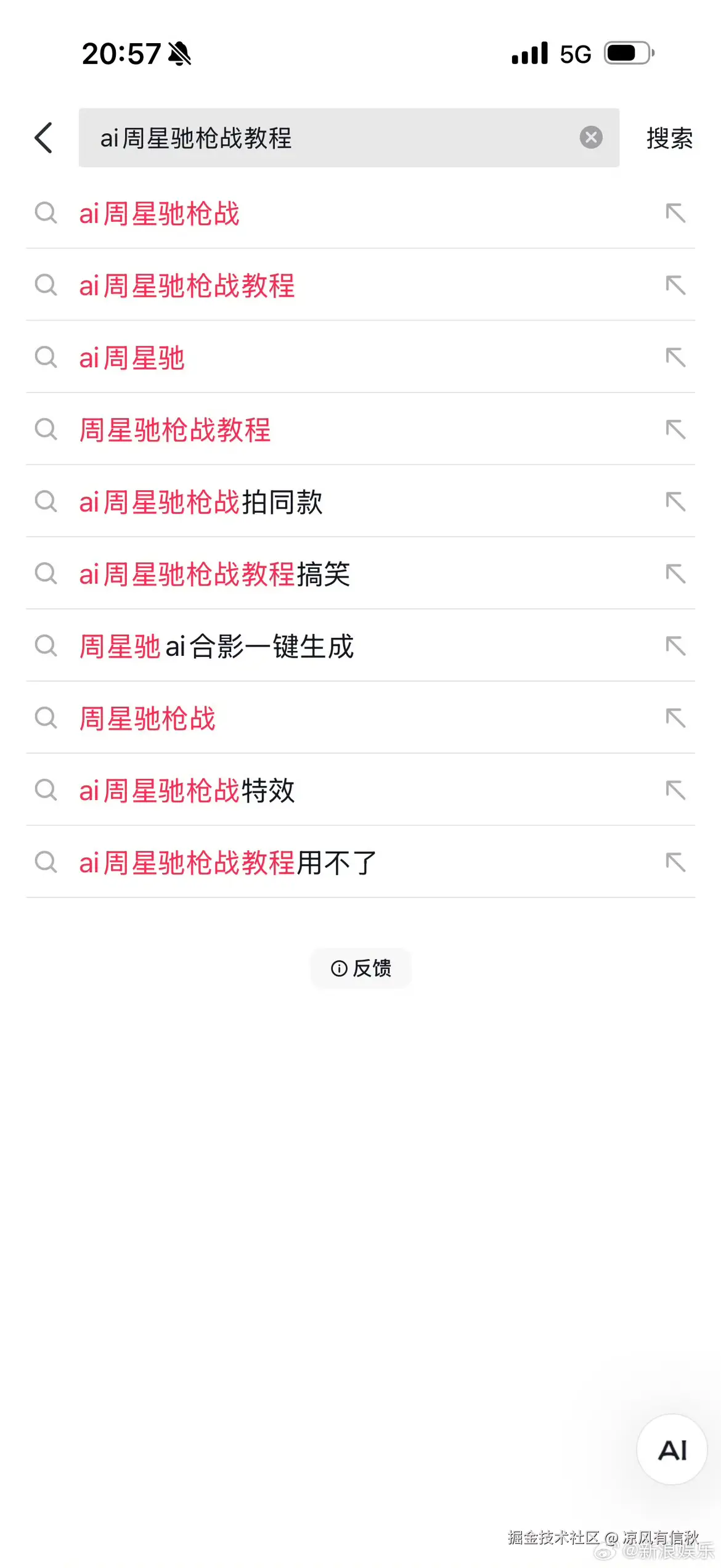This screenshot has height=1568, width=721.
Task: Tap the magnifier icon beside 'ai周星驰枪战'
Action: coord(46,213)
